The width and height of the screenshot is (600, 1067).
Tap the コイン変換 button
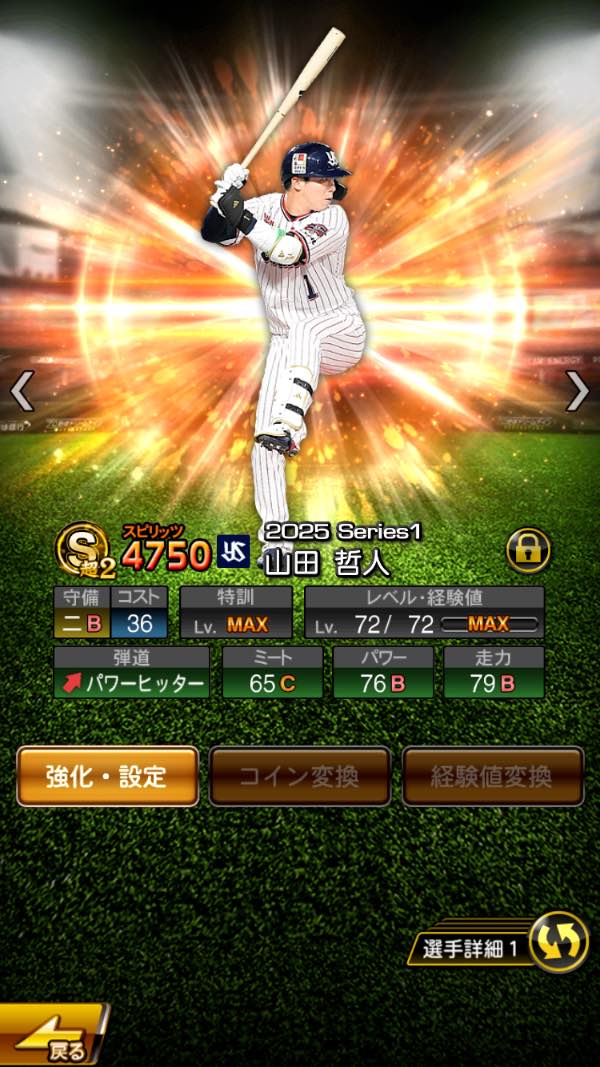coord(299,776)
